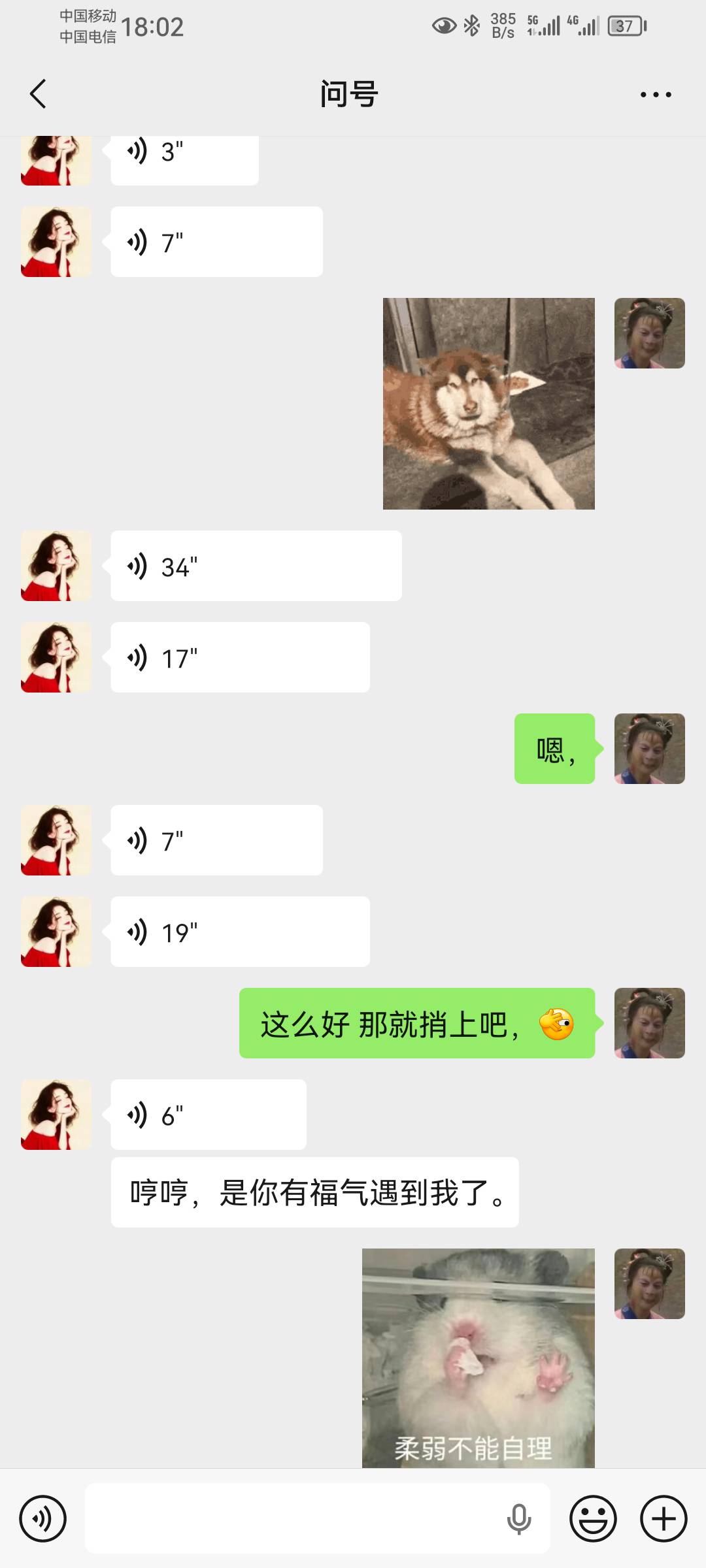
Task: Play the 19" voice message
Action: (x=240, y=932)
